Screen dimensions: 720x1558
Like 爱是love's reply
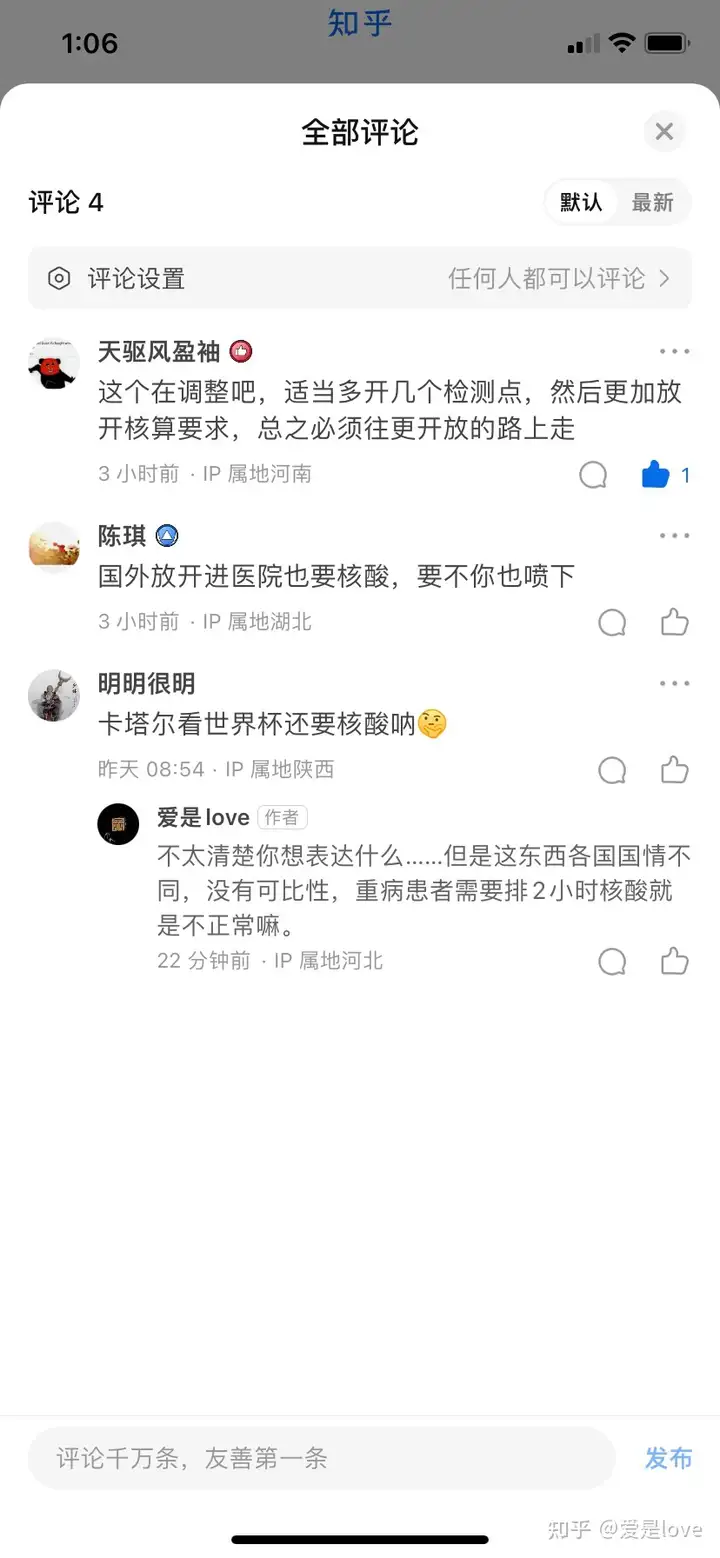click(x=675, y=962)
